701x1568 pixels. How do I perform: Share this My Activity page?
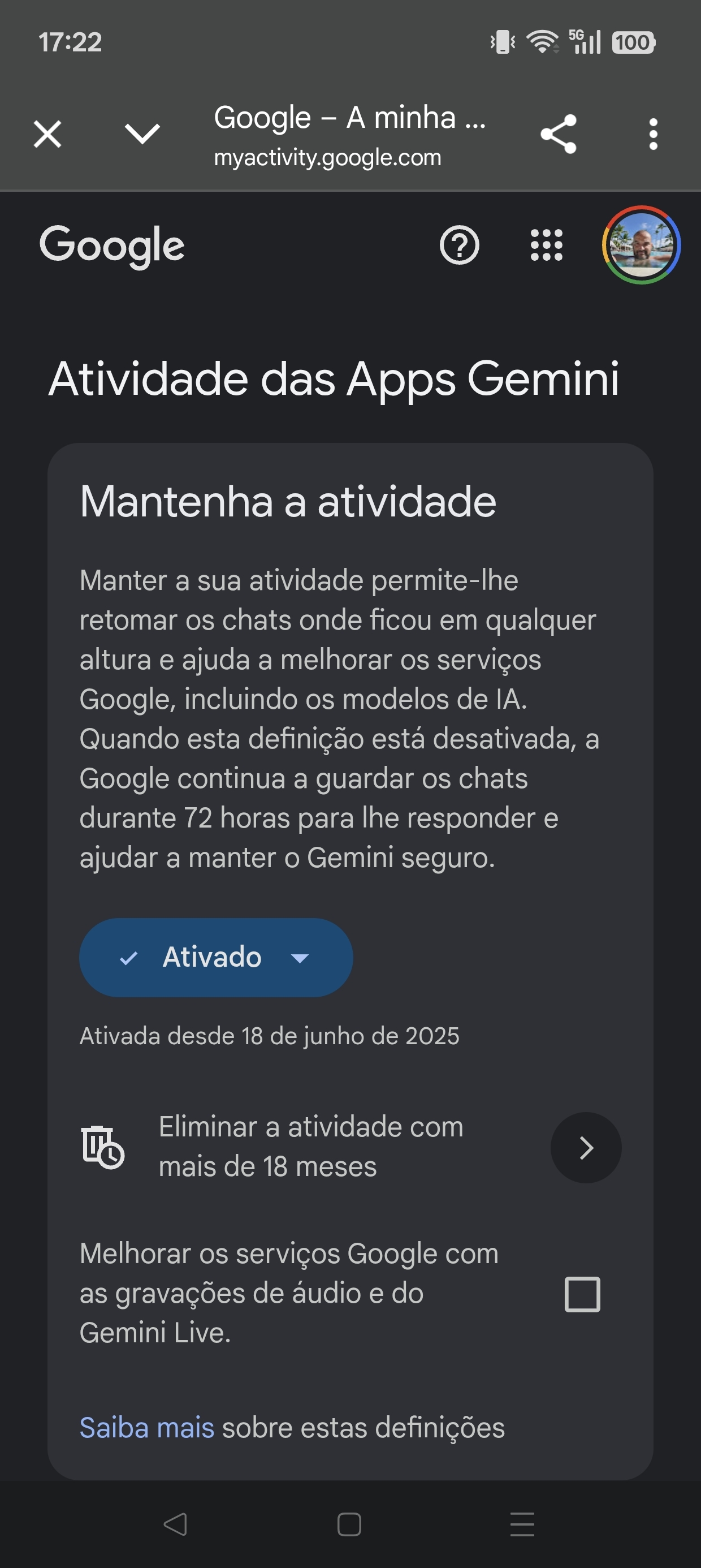tap(558, 134)
